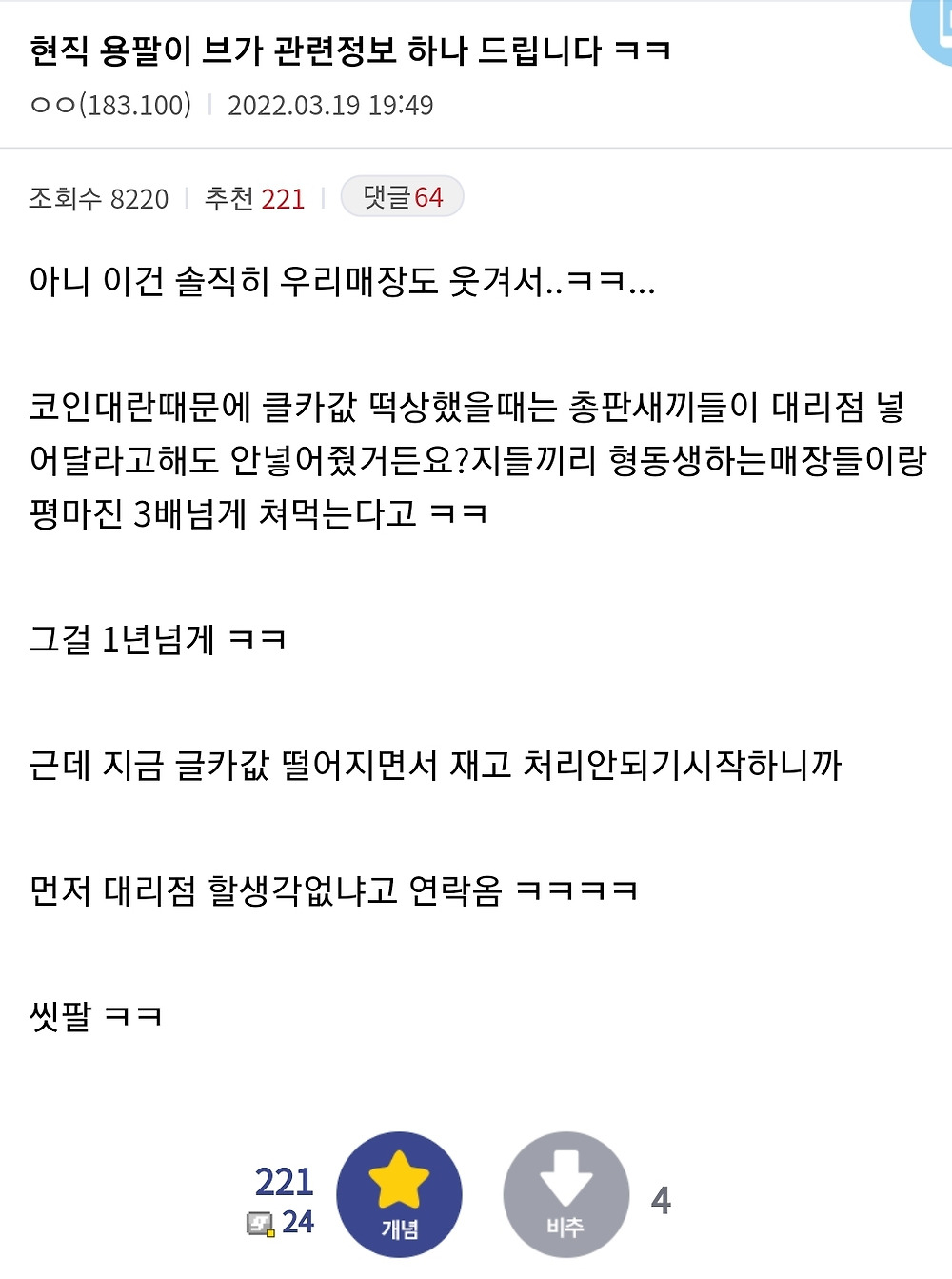Downvote the post with the 비추 button
Viewport: 952px width, 1279px height.
tap(565, 1194)
